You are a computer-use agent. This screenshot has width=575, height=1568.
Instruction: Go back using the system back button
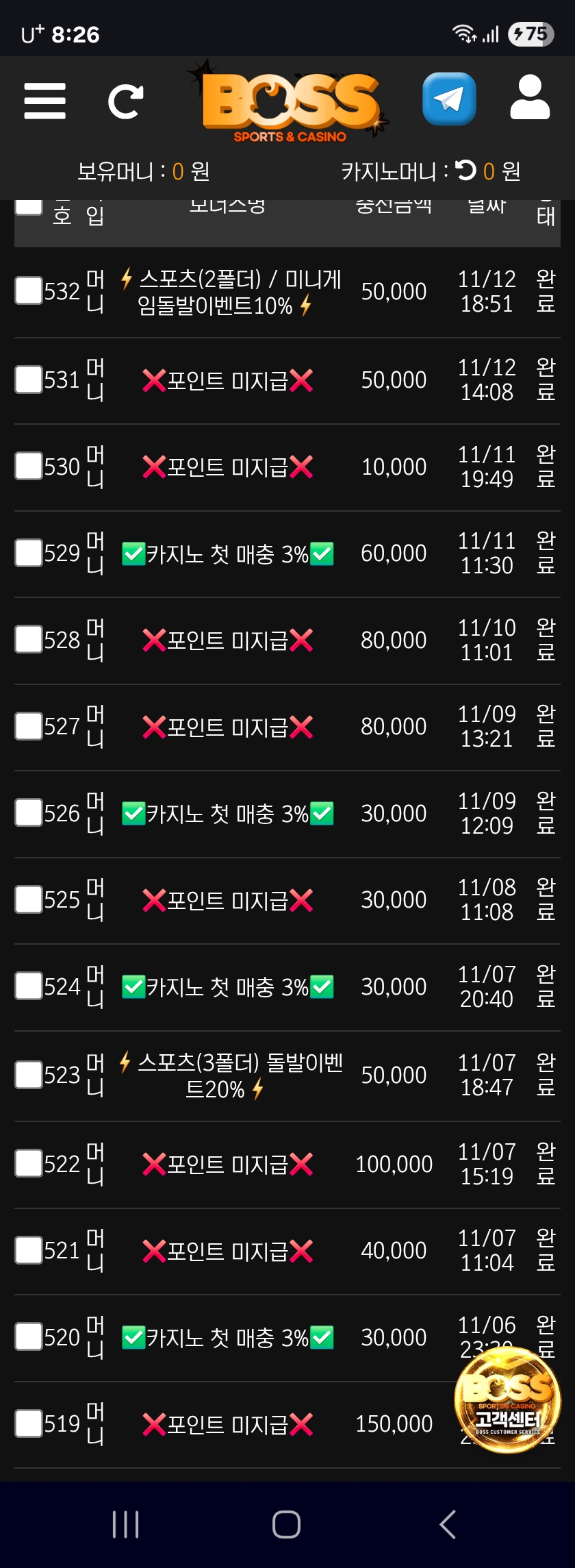click(448, 1524)
